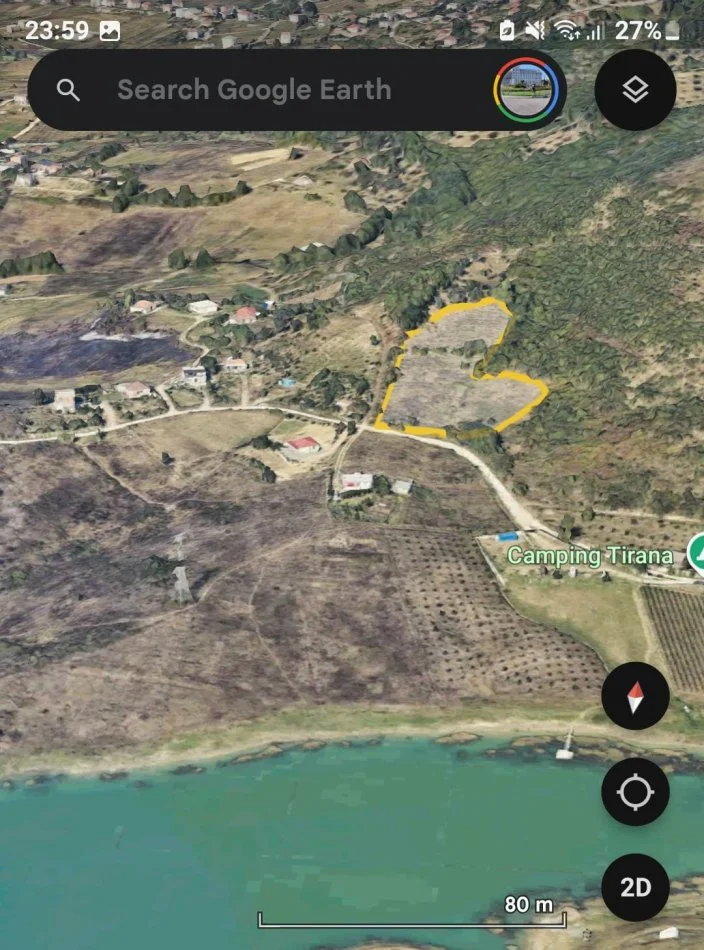Tap the compass to reset north
This screenshot has width=704, height=950.
click(x=635, y=696)
